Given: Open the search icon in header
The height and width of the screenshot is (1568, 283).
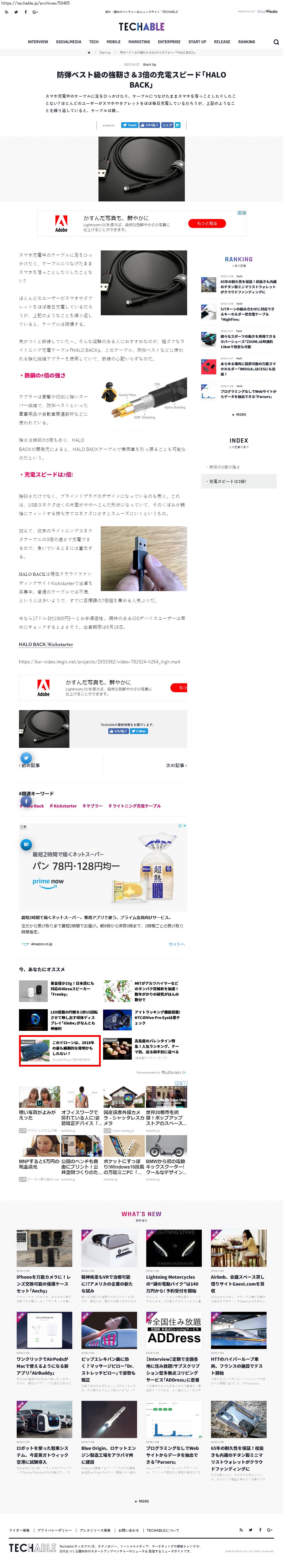Looking at the screenshot, I should click(x=276, y=42).
